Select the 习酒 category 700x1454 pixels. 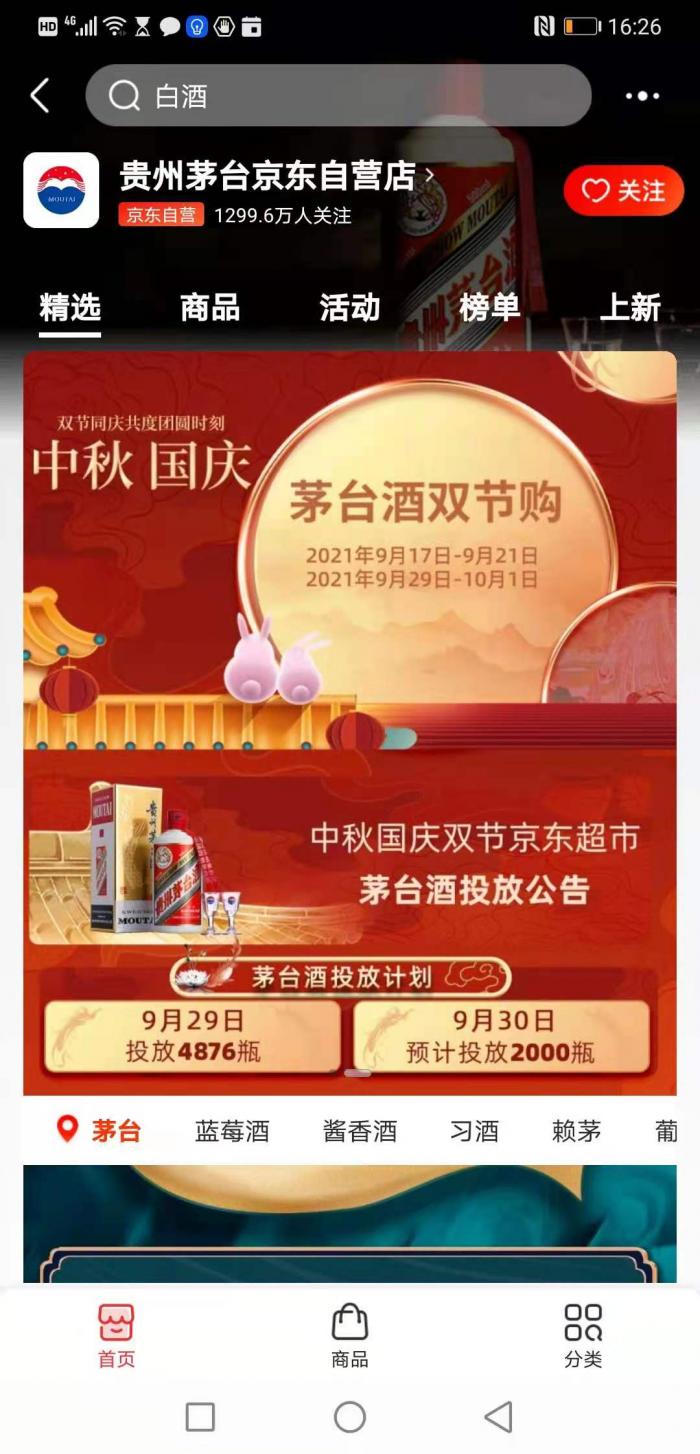[x=474, y=1131]
